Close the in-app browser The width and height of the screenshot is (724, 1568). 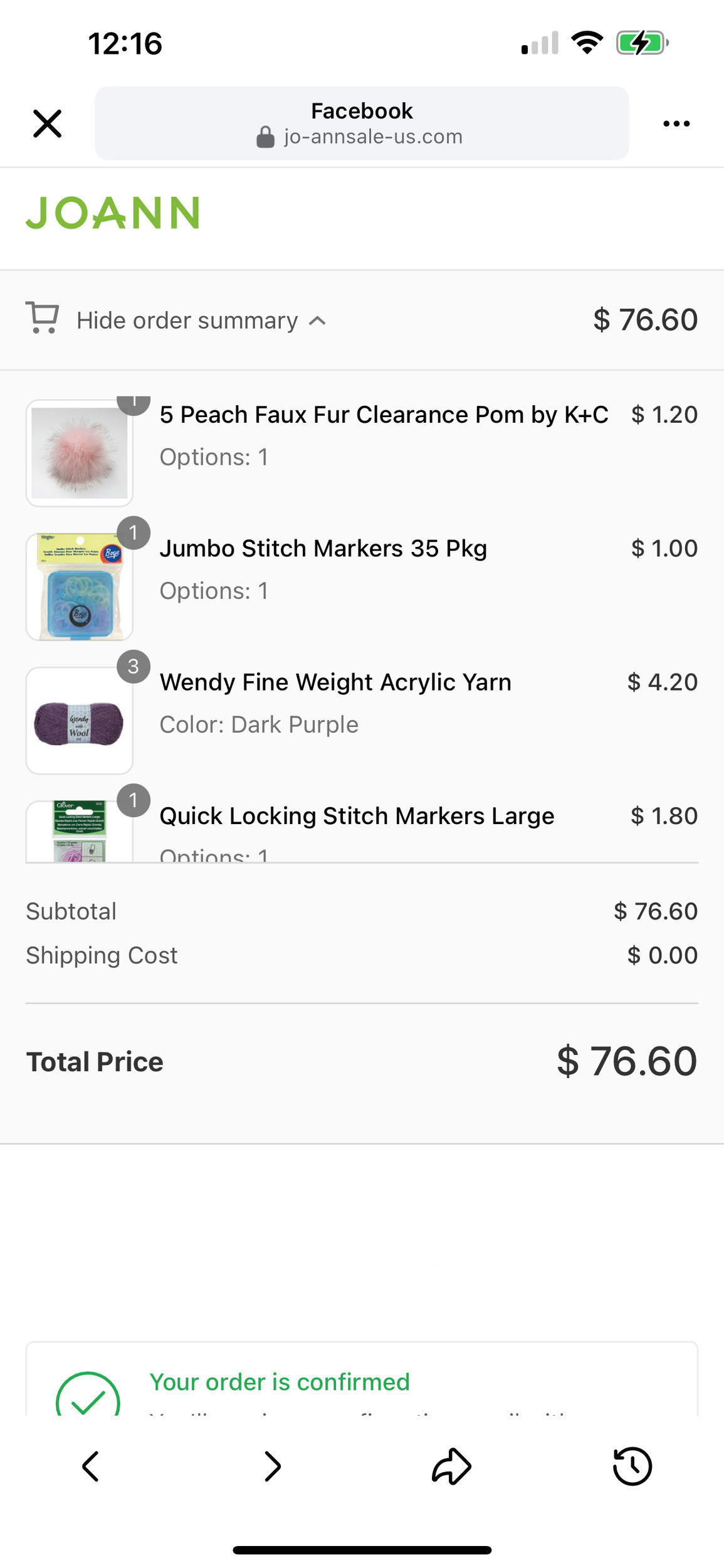[x=48, y=124]
